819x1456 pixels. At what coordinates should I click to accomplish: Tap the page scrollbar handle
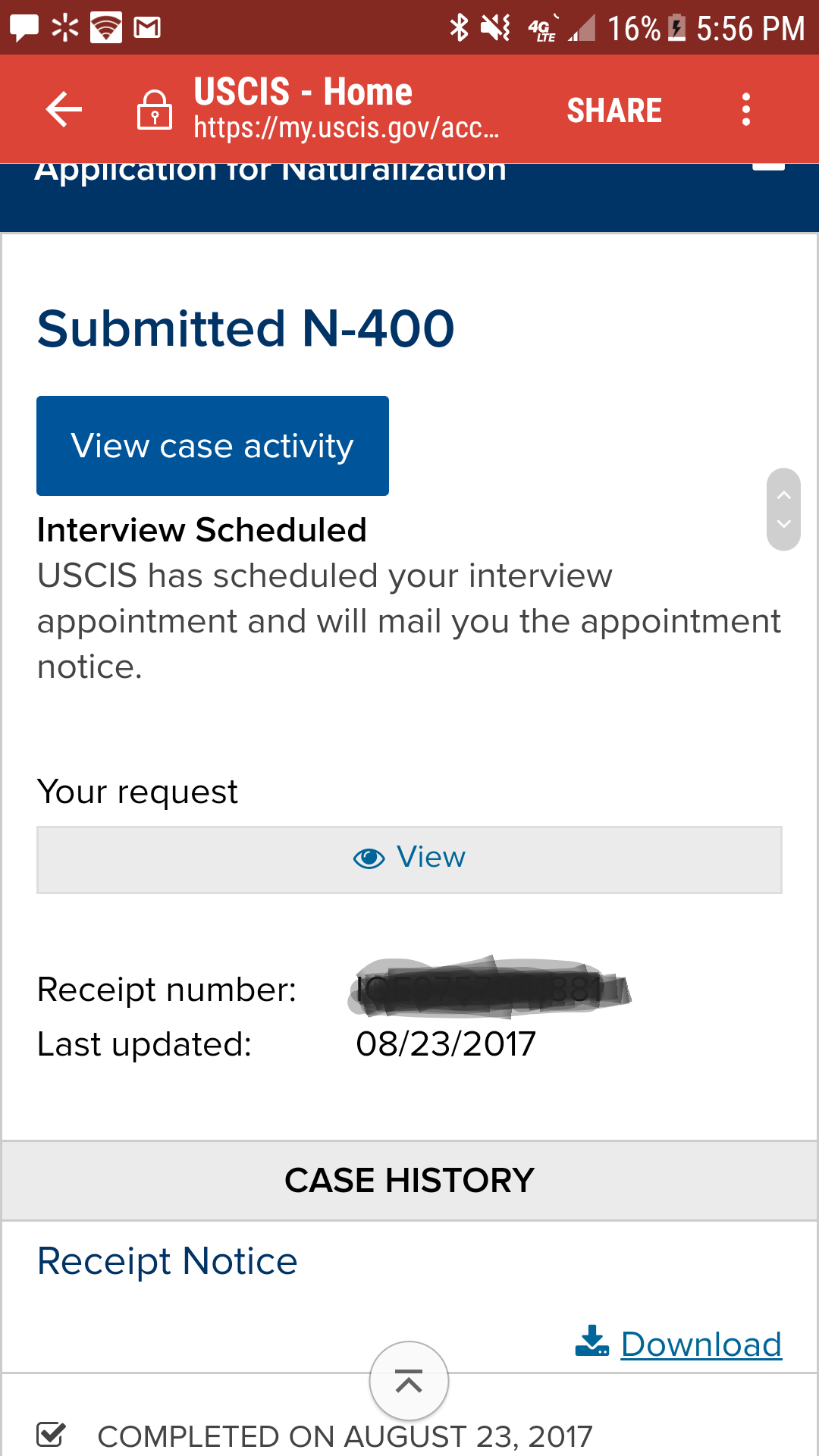[783, 509]
